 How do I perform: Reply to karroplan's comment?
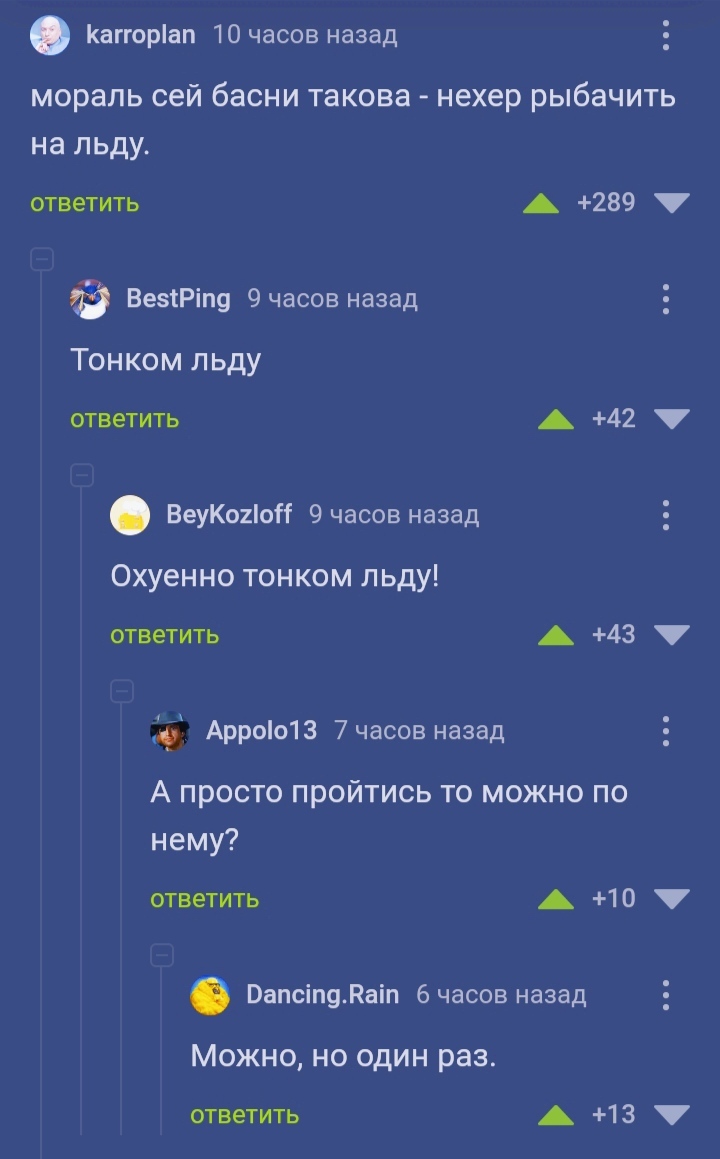(85, 203)
